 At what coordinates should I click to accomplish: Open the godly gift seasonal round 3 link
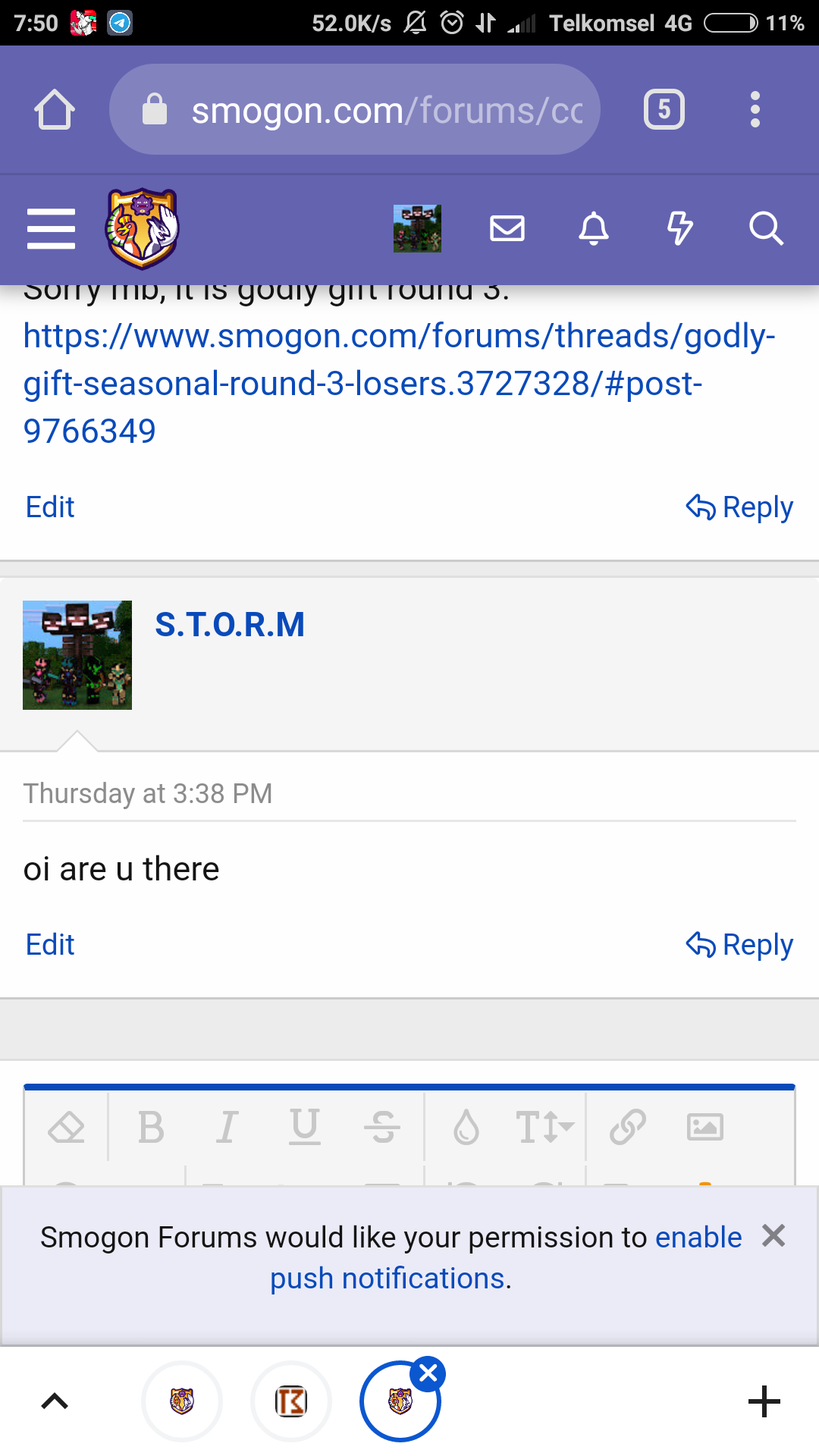pos(400,383)
